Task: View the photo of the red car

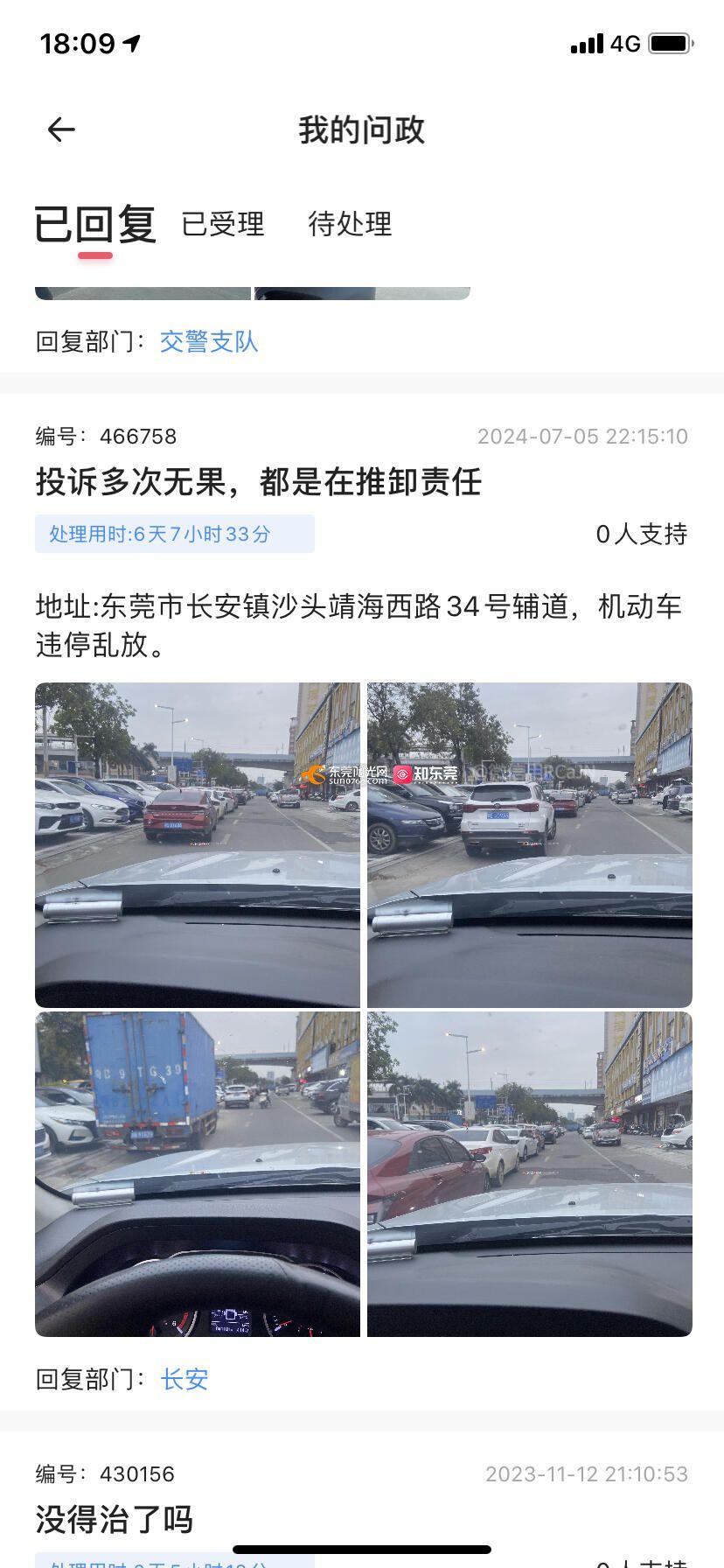Action: tap(198, 844)
